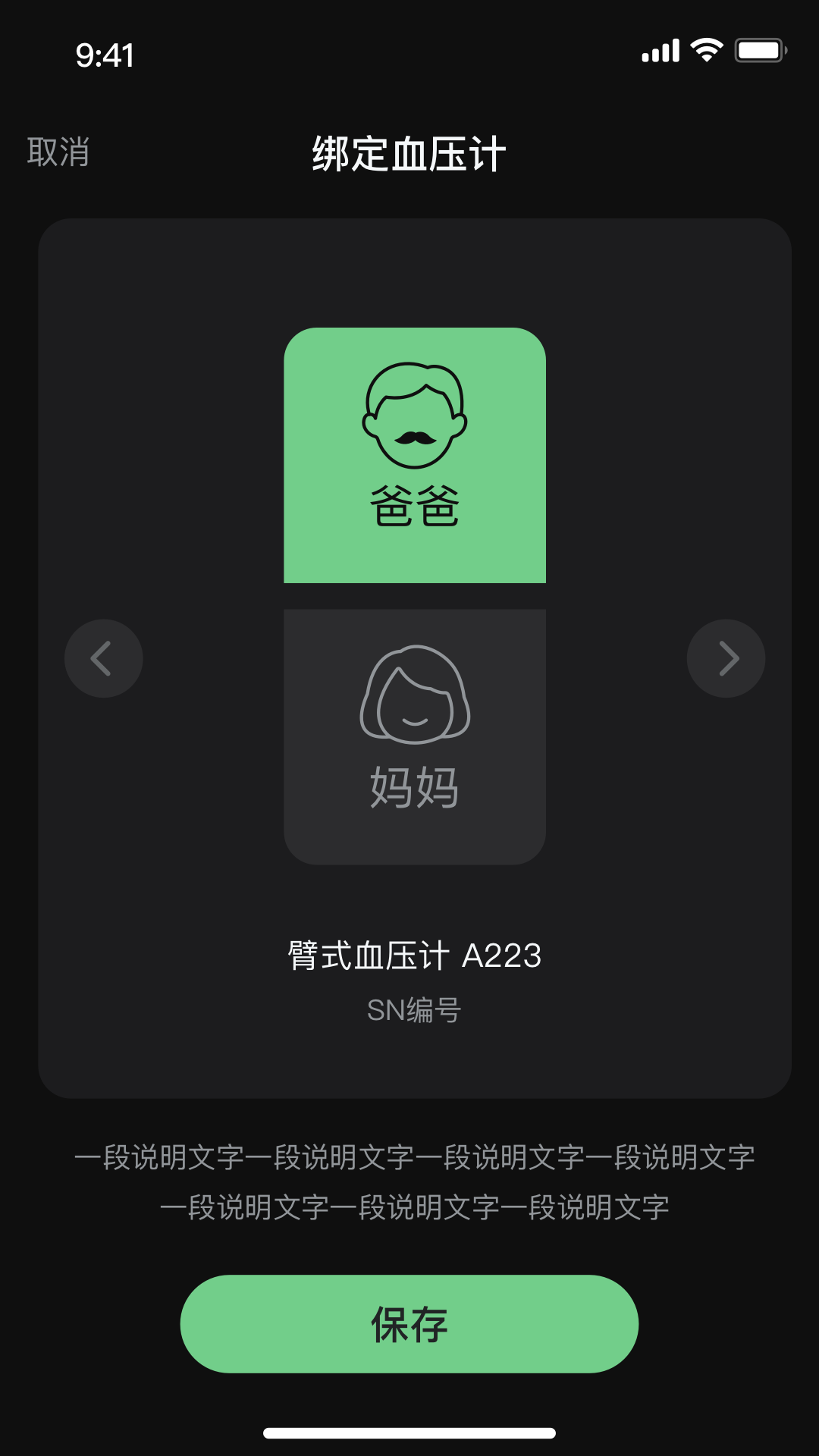
Task: Click the 臂式血压计 A223 device name
Action: (414, 955)
